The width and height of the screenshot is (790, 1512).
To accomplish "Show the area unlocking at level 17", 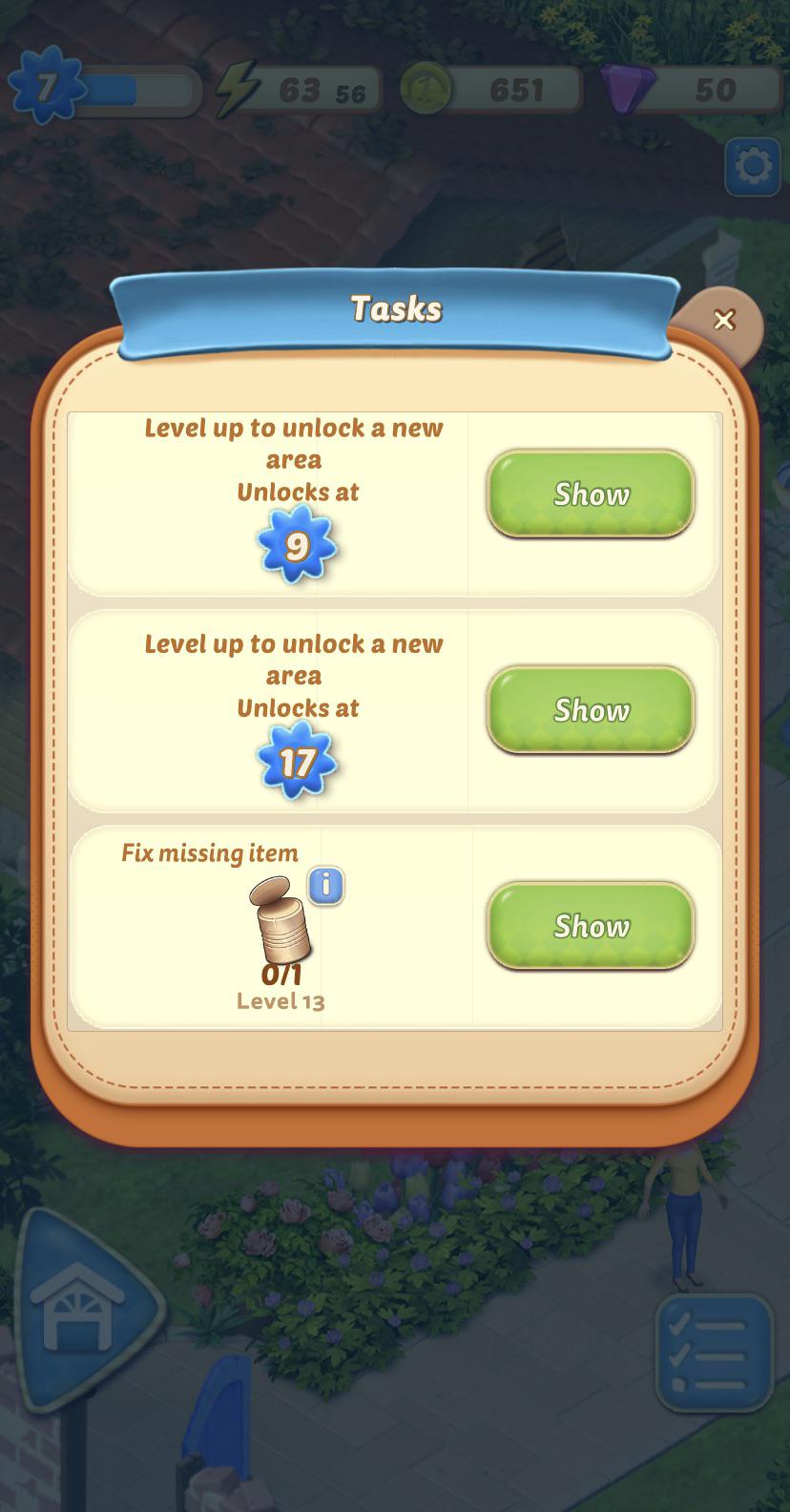I will point(590,710).
